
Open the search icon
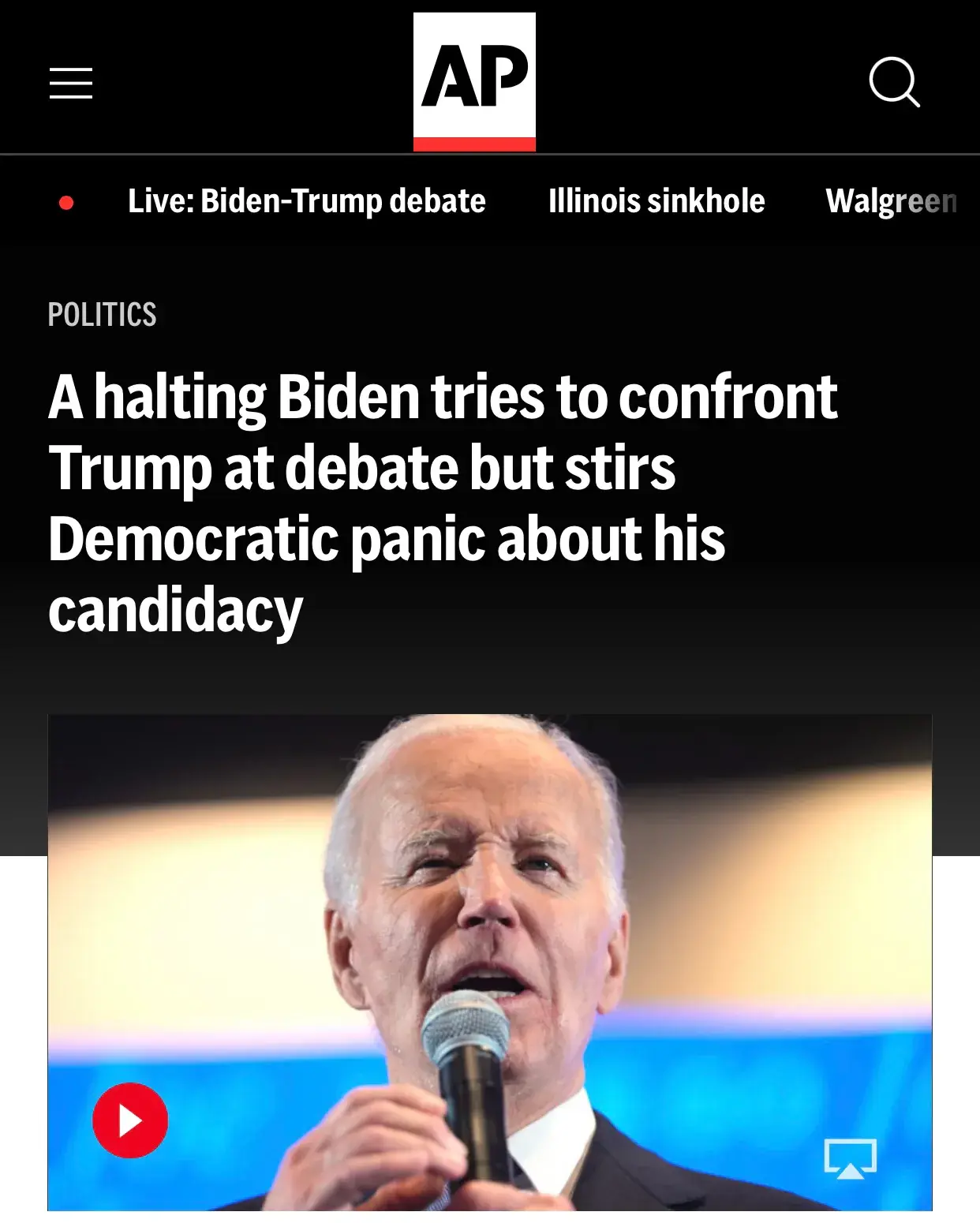tap(894, 81)
